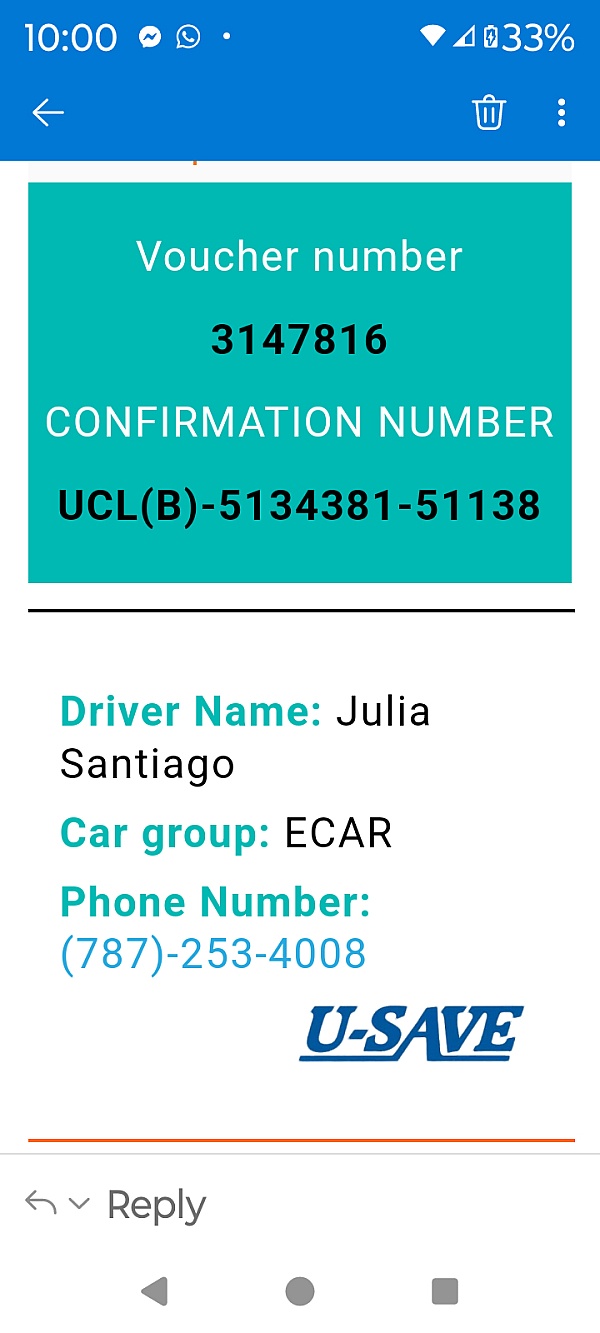
Task: Reply to this email
Action: coord(156,1205)
